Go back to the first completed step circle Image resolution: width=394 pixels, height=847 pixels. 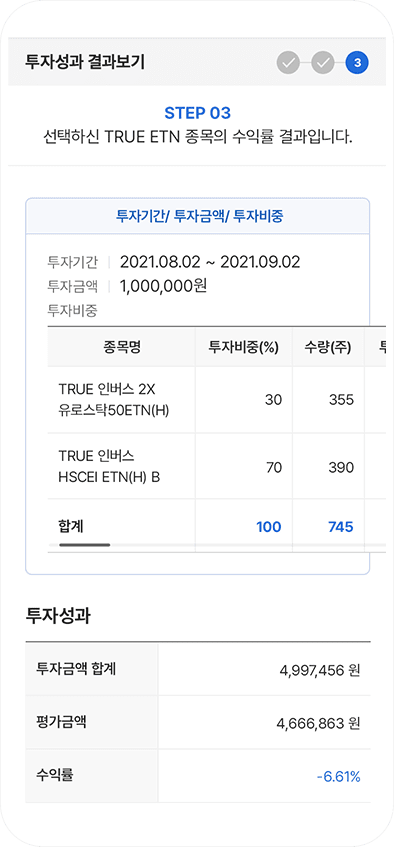288,63
